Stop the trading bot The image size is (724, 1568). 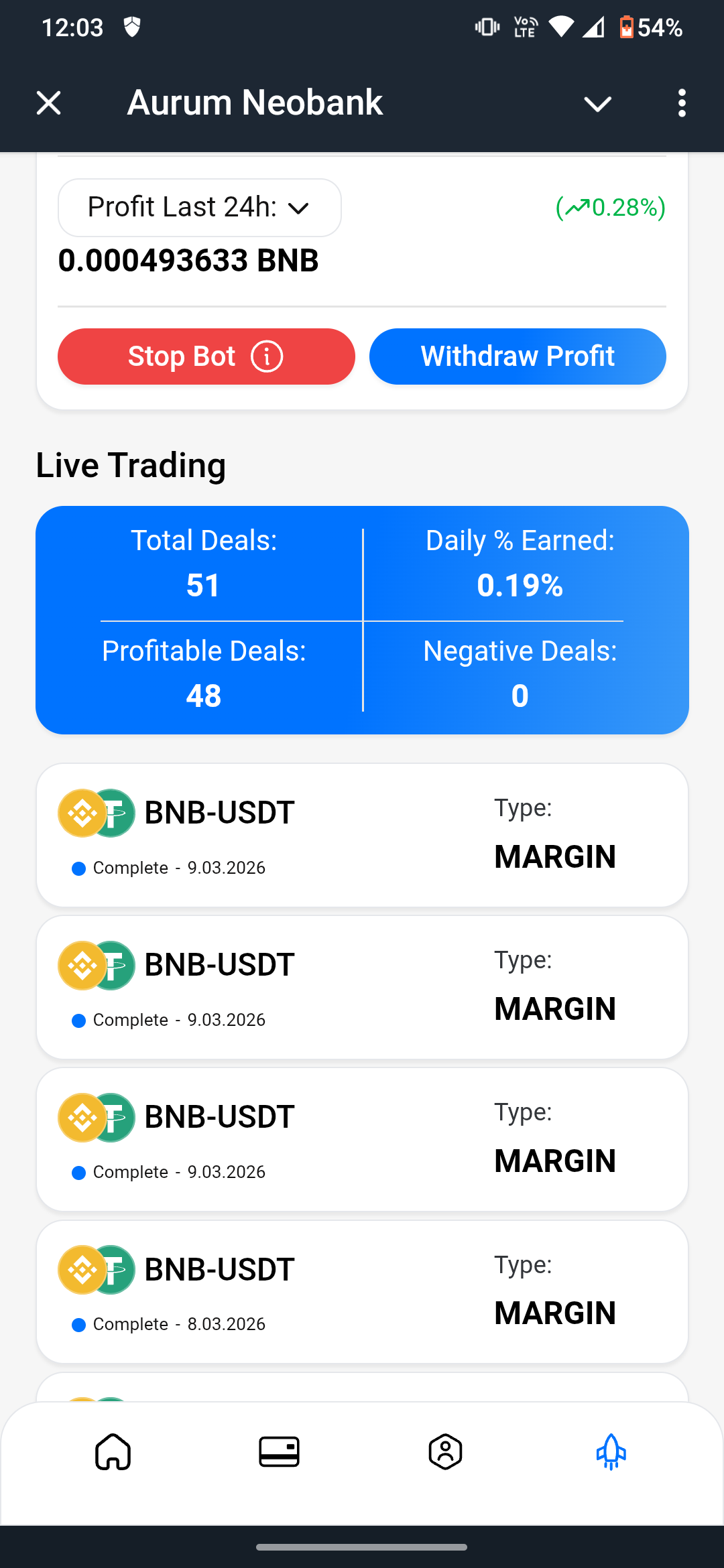[206, 356]
